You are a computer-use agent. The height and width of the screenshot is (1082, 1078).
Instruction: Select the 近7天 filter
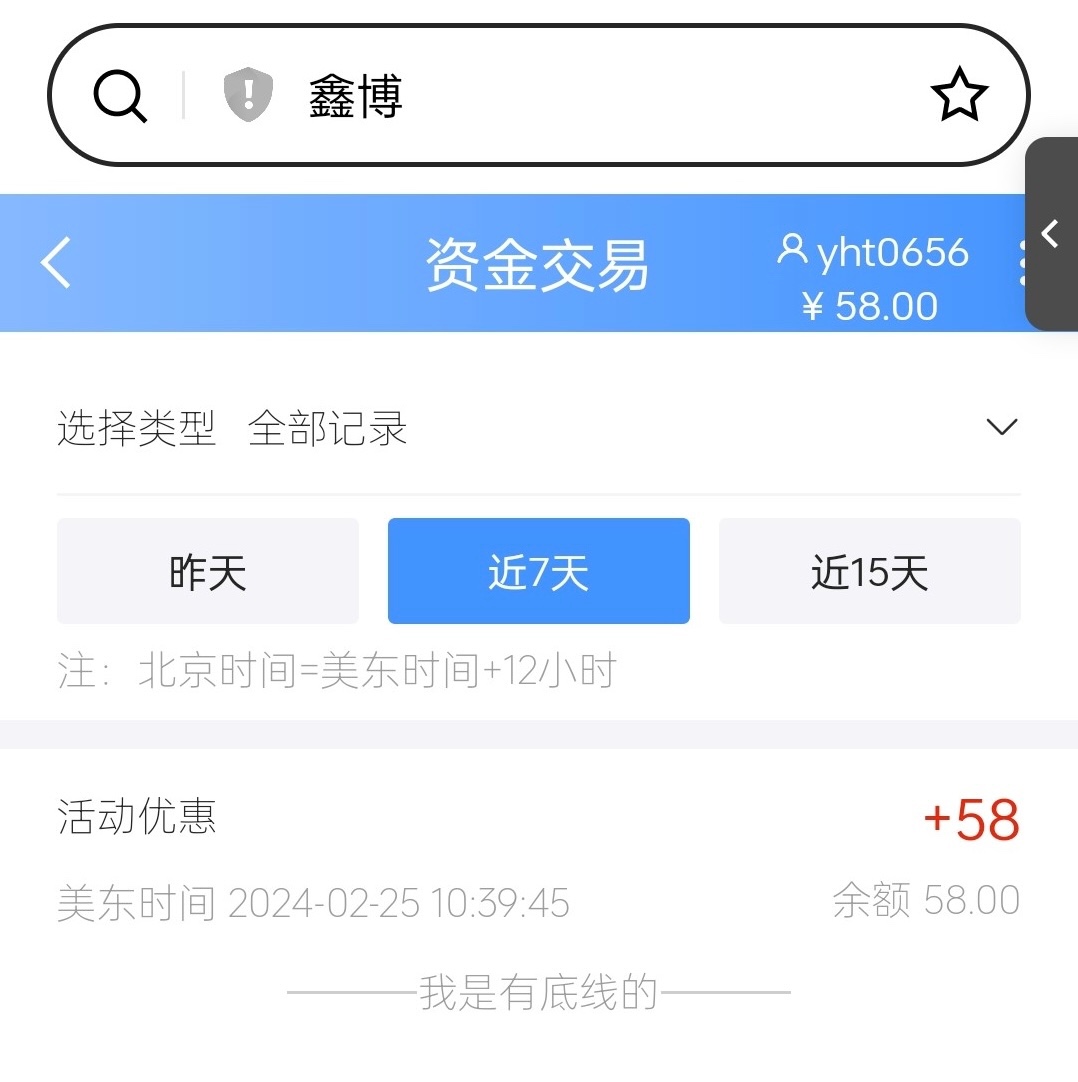(x=538, y=572)
